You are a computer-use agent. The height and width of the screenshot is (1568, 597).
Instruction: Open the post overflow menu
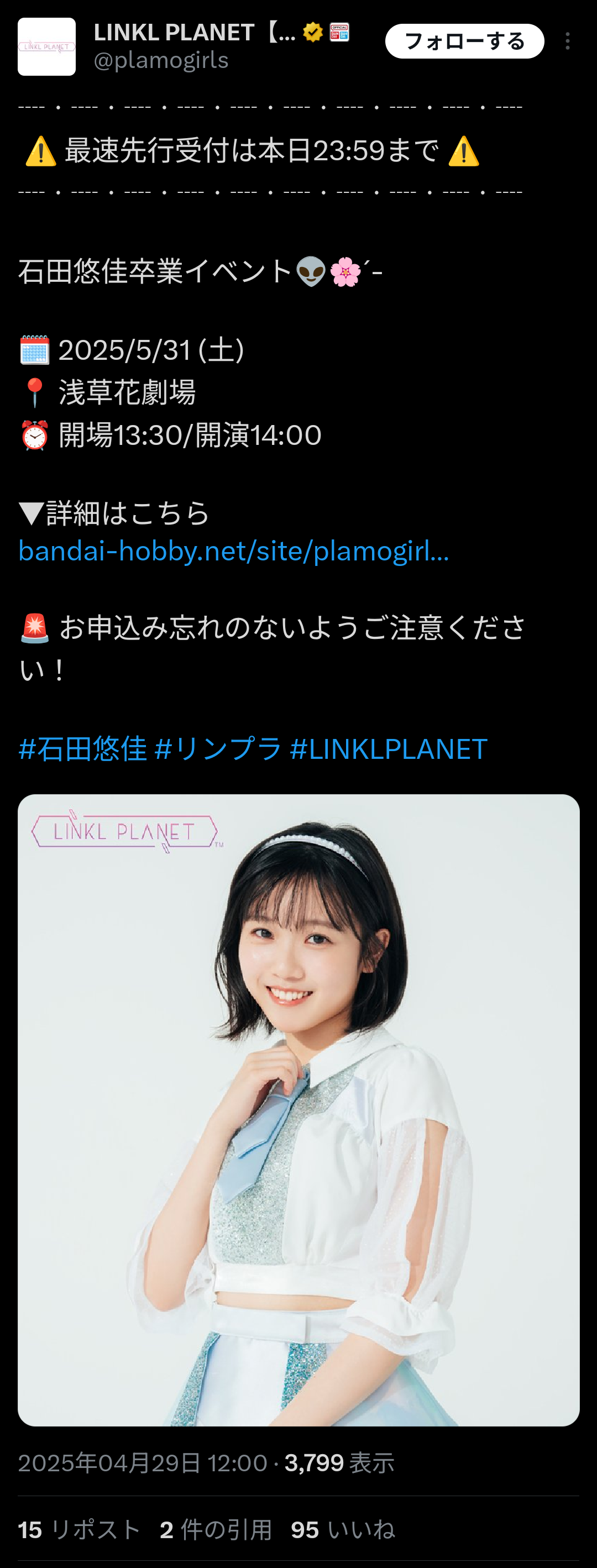(x=567, y=41)
